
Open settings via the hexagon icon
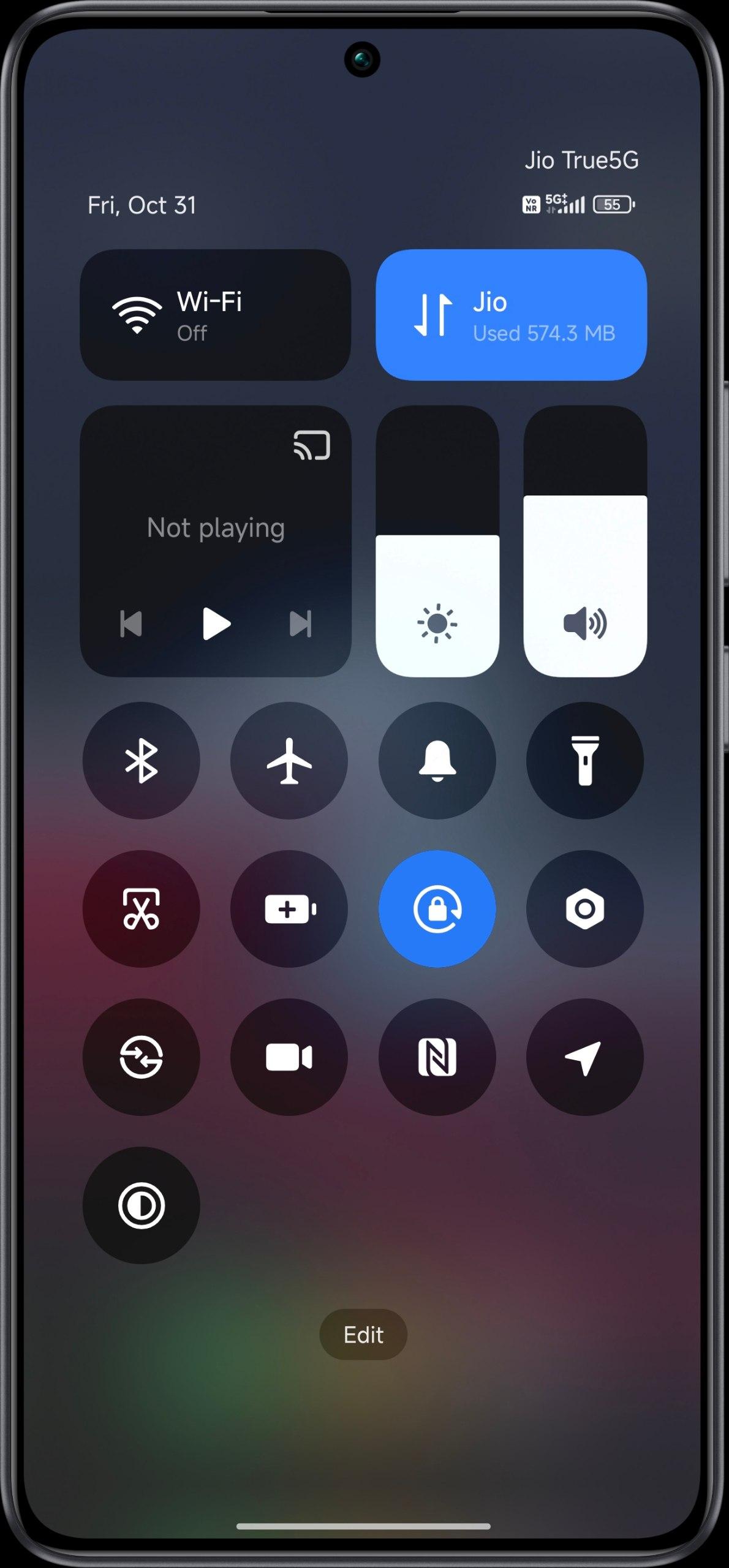[585, 909]
